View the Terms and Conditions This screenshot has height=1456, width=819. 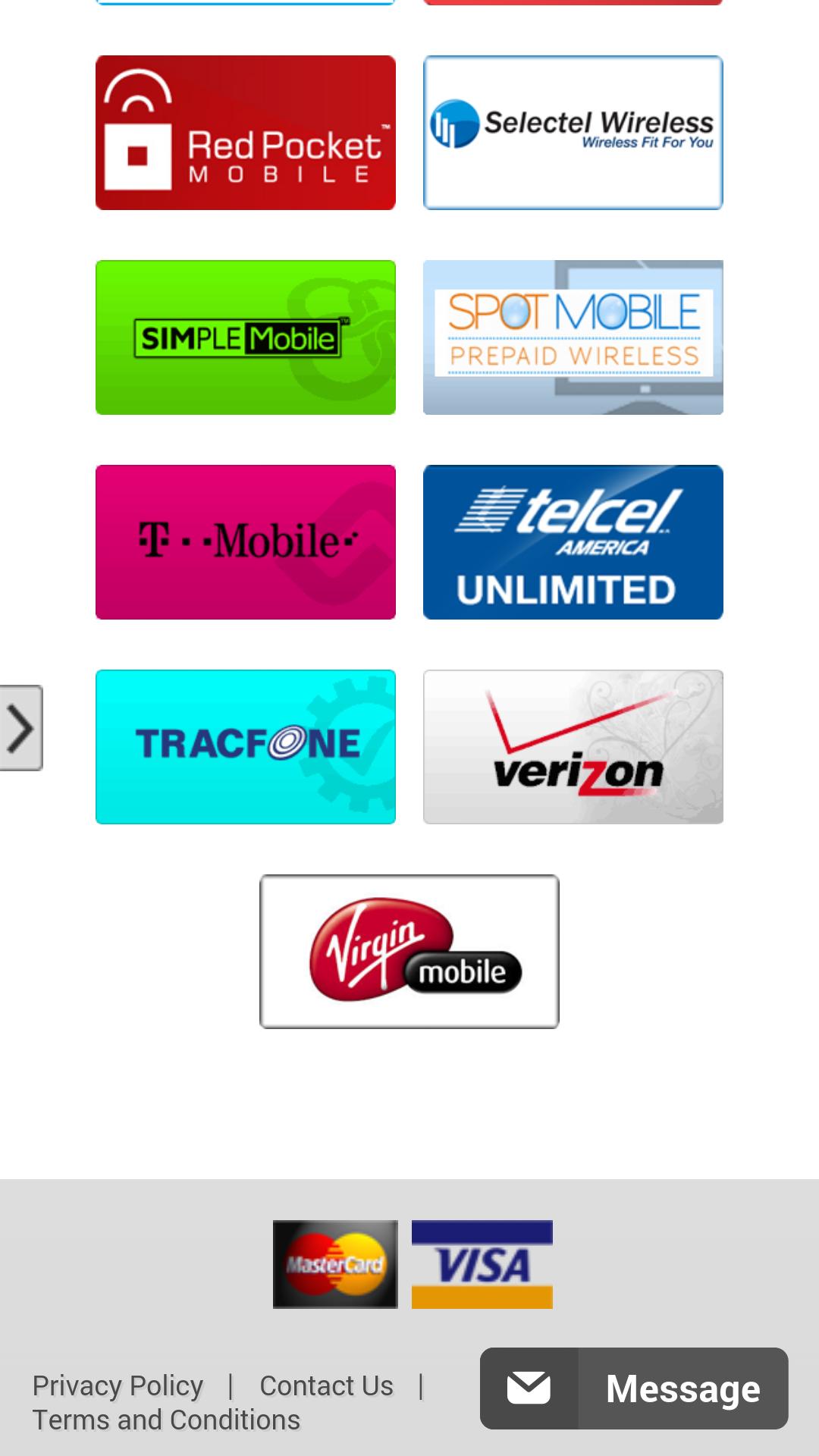tap(166, 1420)
